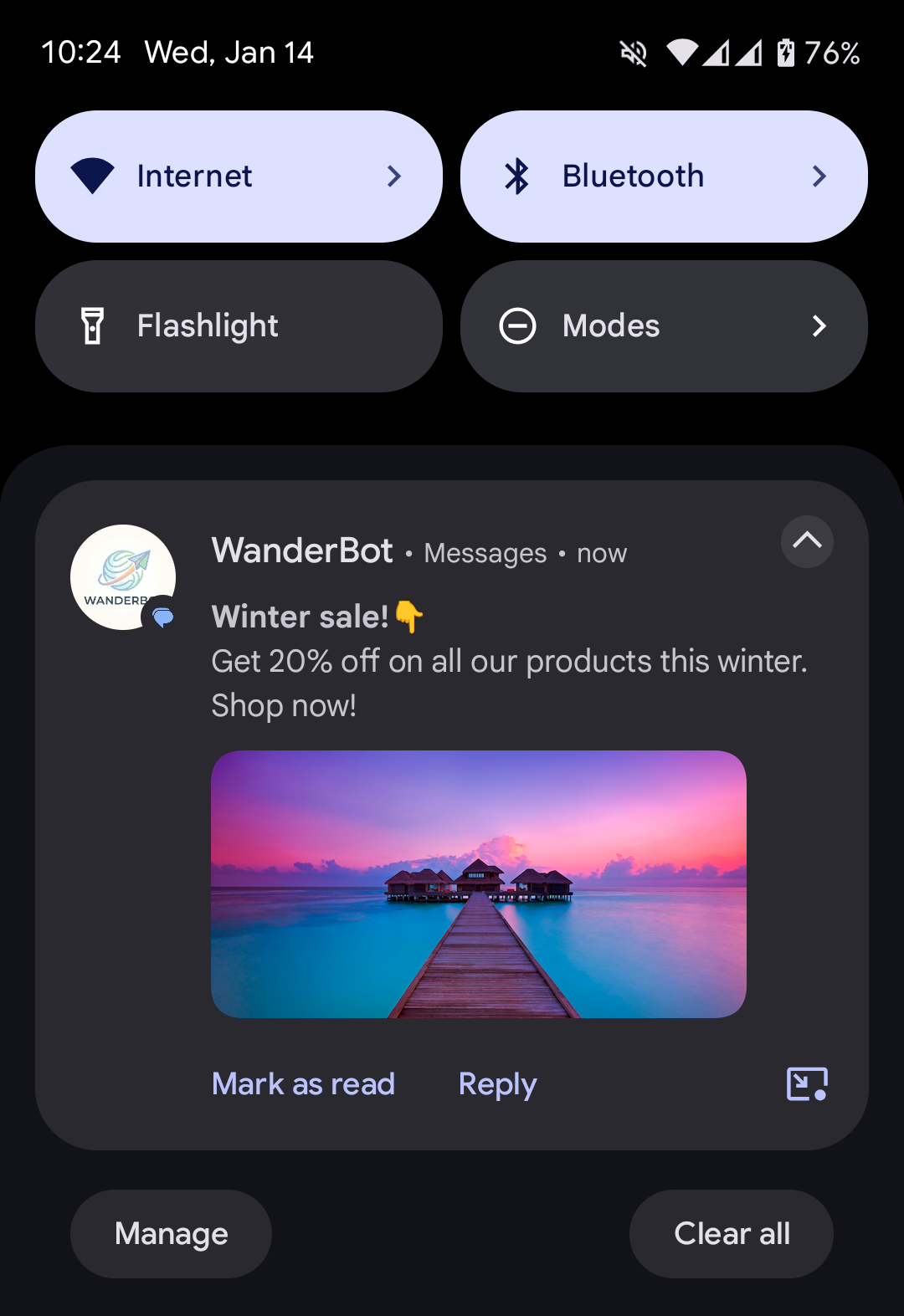Clear all notifications
Viewport: 904px width, 1316px height.
731,1233
